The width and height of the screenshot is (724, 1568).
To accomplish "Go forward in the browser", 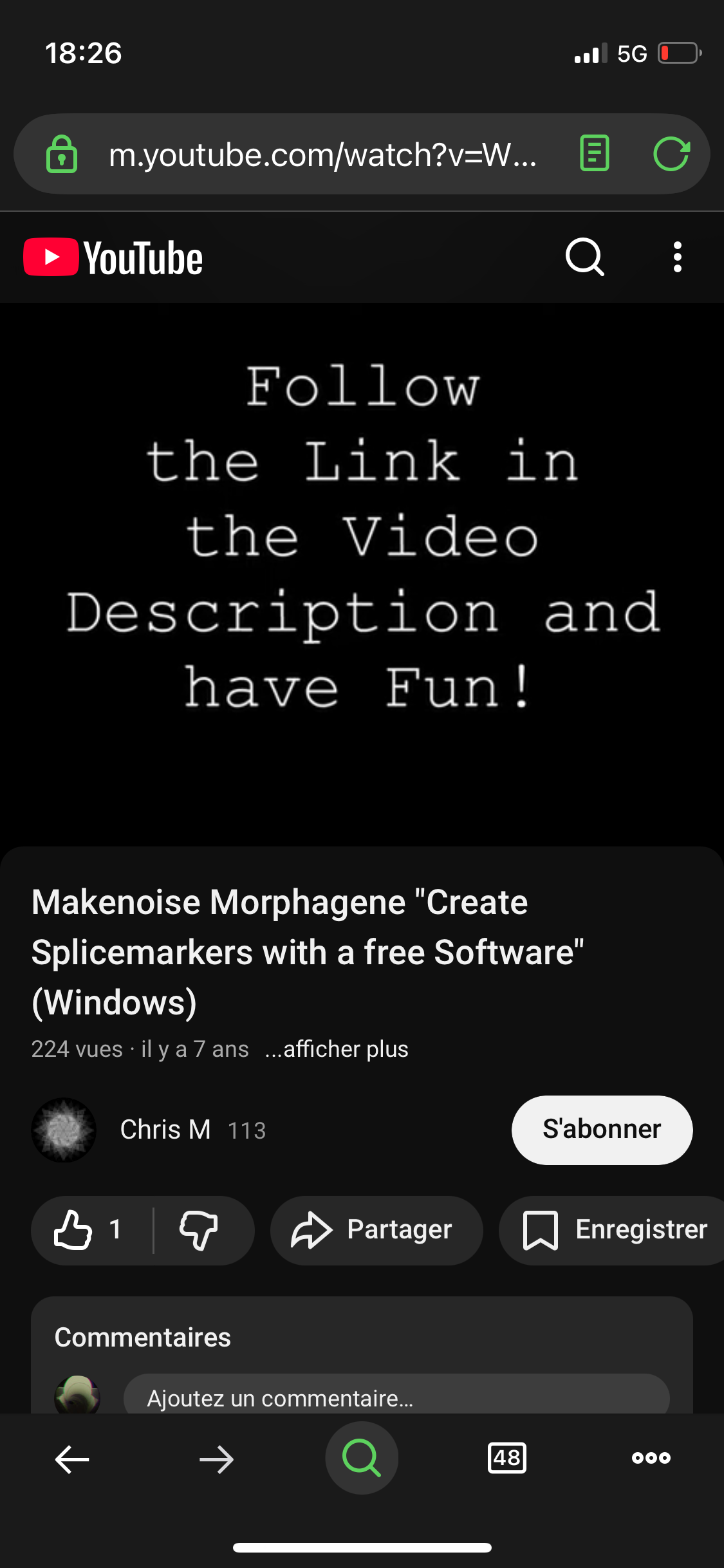I will click(x=217, y=1459).
